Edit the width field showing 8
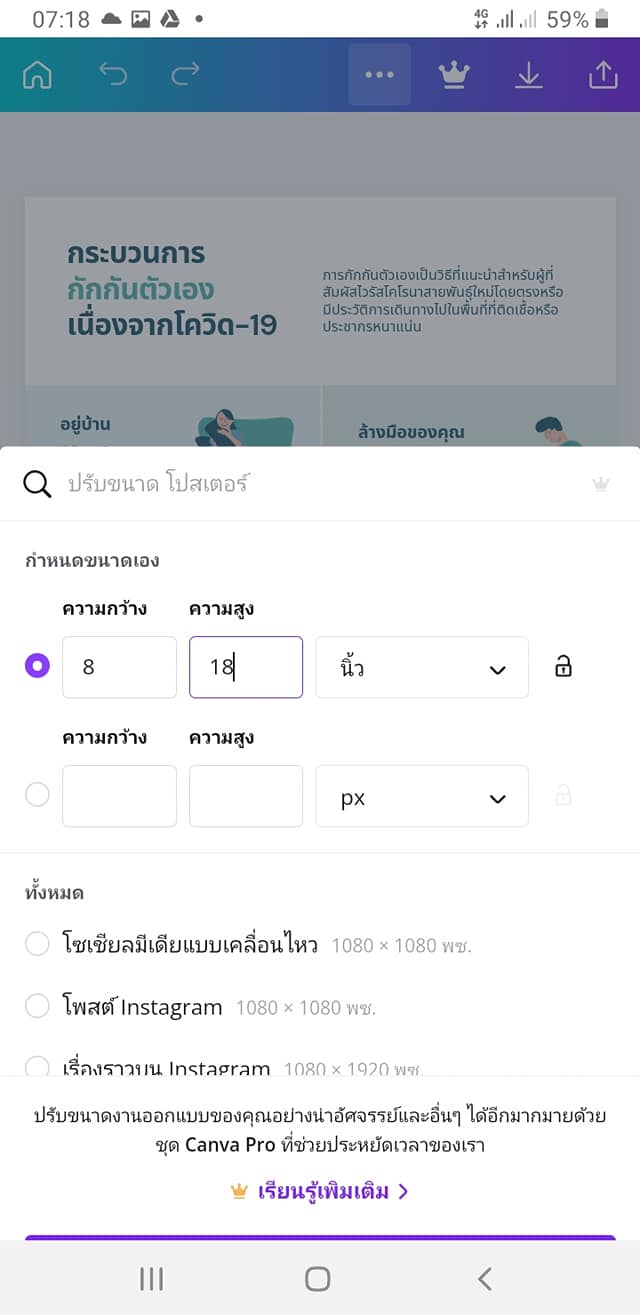Image resolution: width=640 pixels, height=1315 pixels. pyautogui.click(x=119, y=667)
